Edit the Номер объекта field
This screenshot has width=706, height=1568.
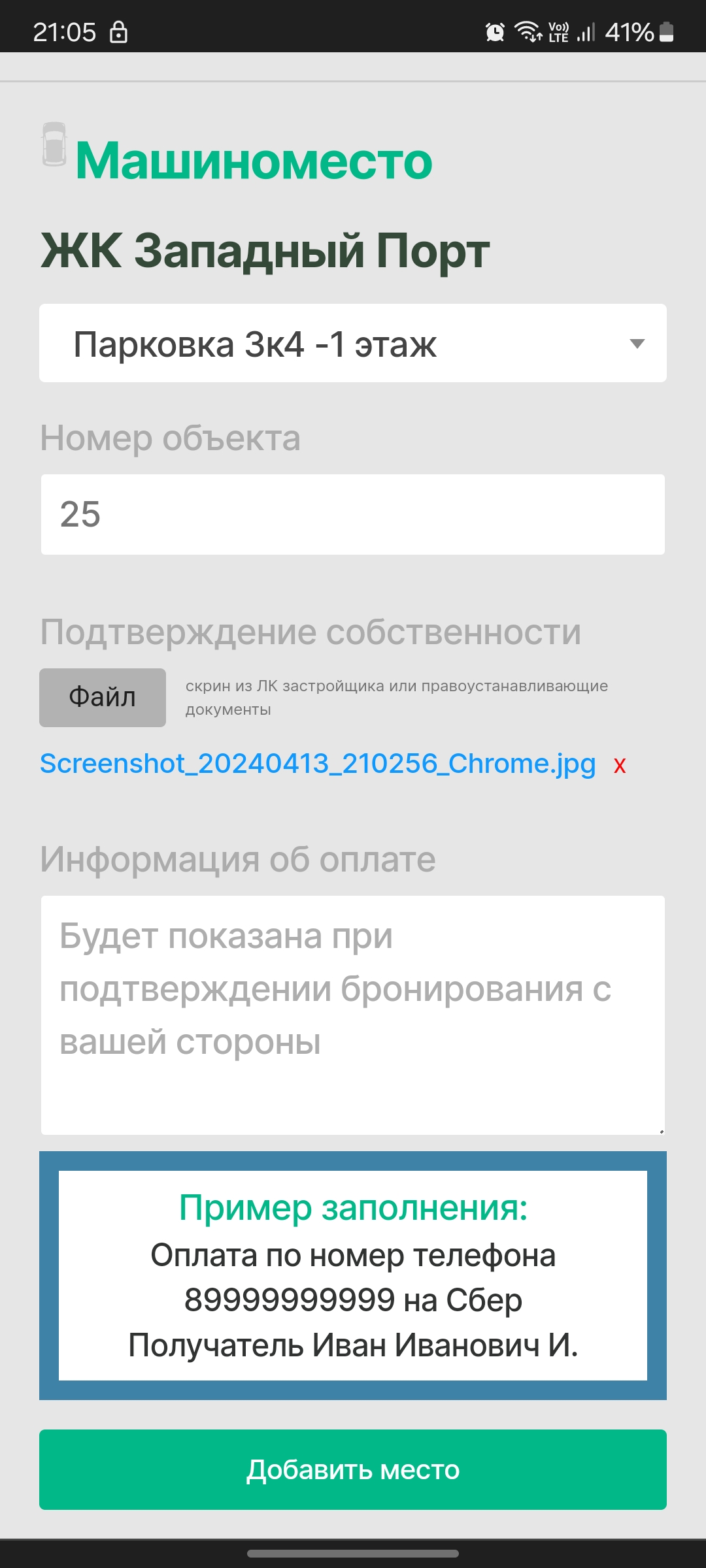[353, 515]
